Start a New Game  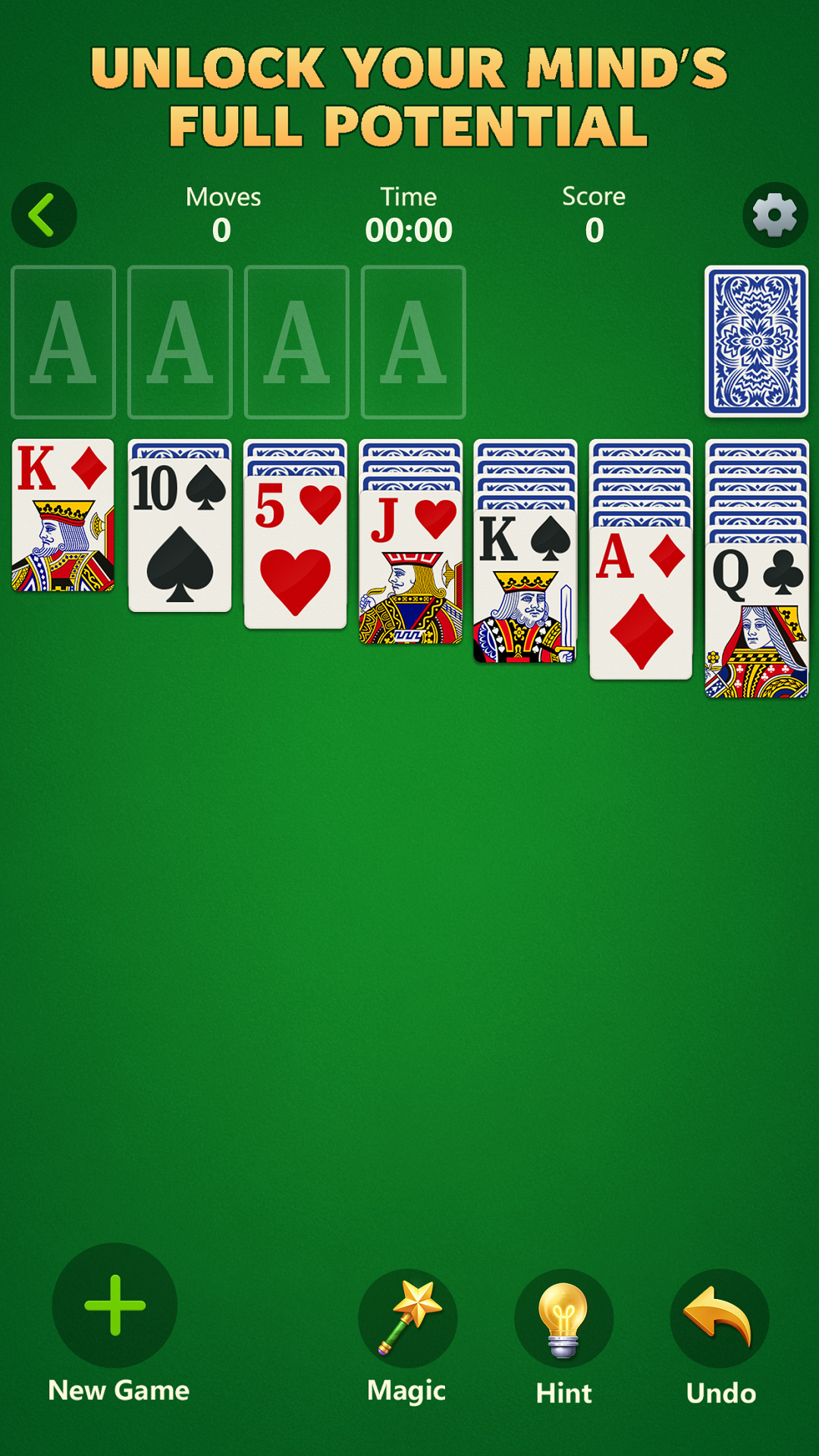coord(115,1305)
